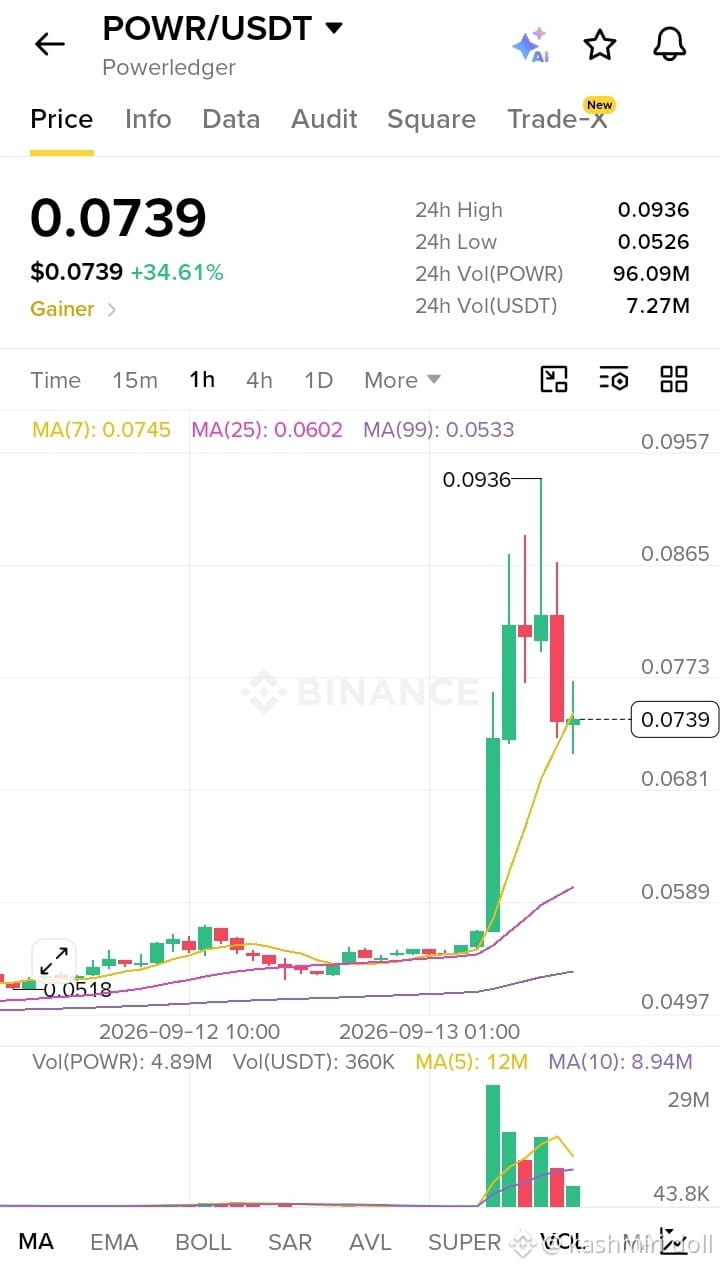Screen dimensions: 720x1269
Task: Switch to the Info tab
Action: tap(148, 119)
